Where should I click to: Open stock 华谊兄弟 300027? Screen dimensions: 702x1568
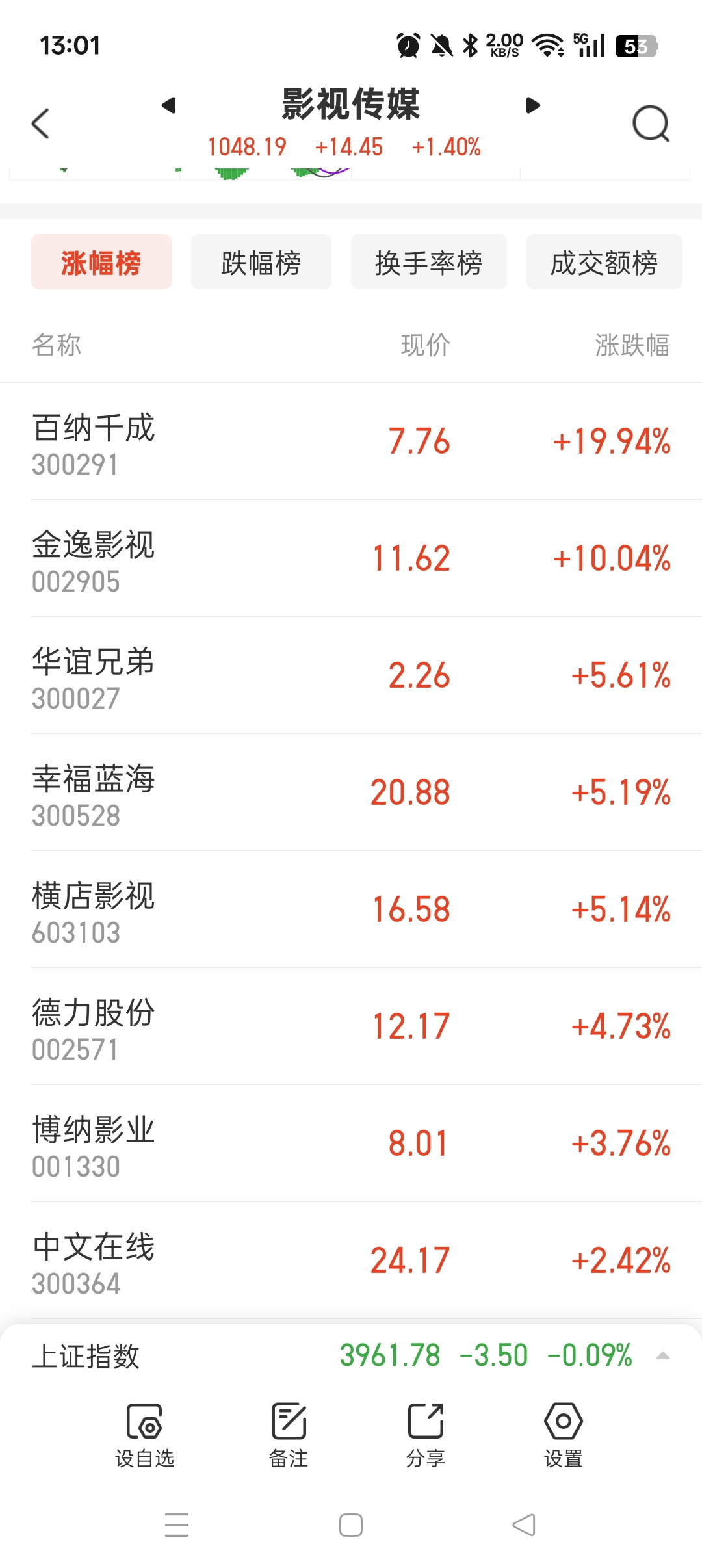(351, 676)
